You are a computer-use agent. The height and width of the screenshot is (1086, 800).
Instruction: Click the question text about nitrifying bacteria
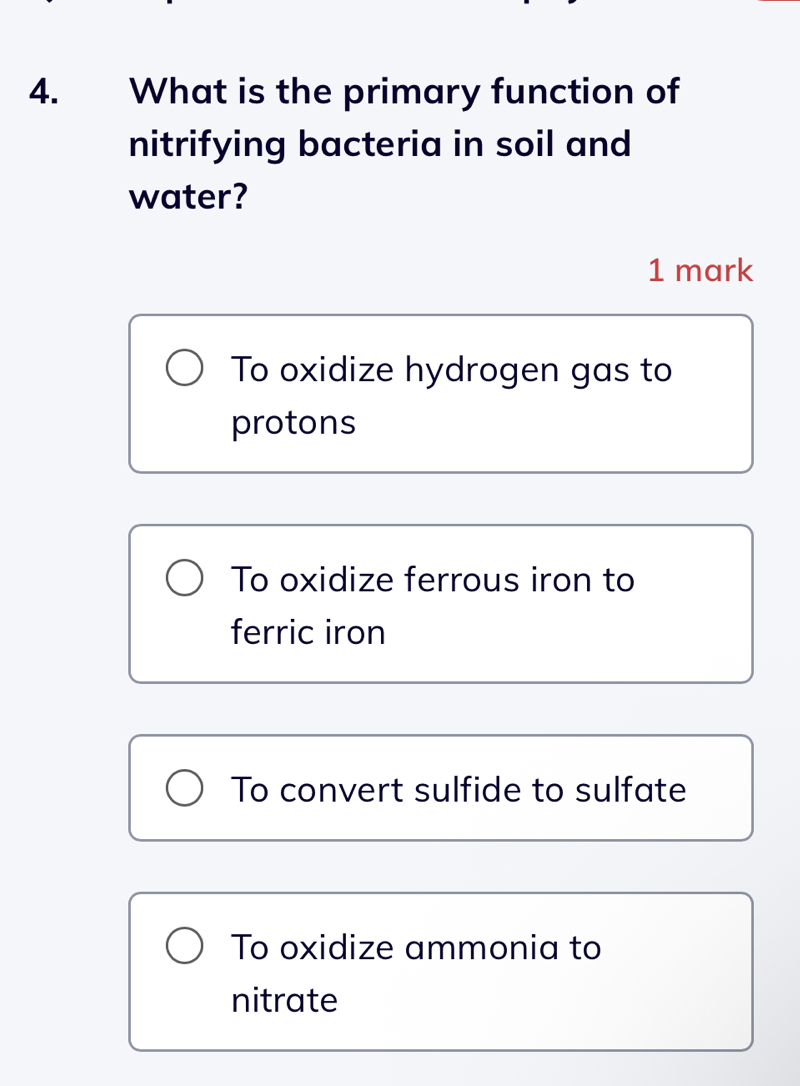404,143
